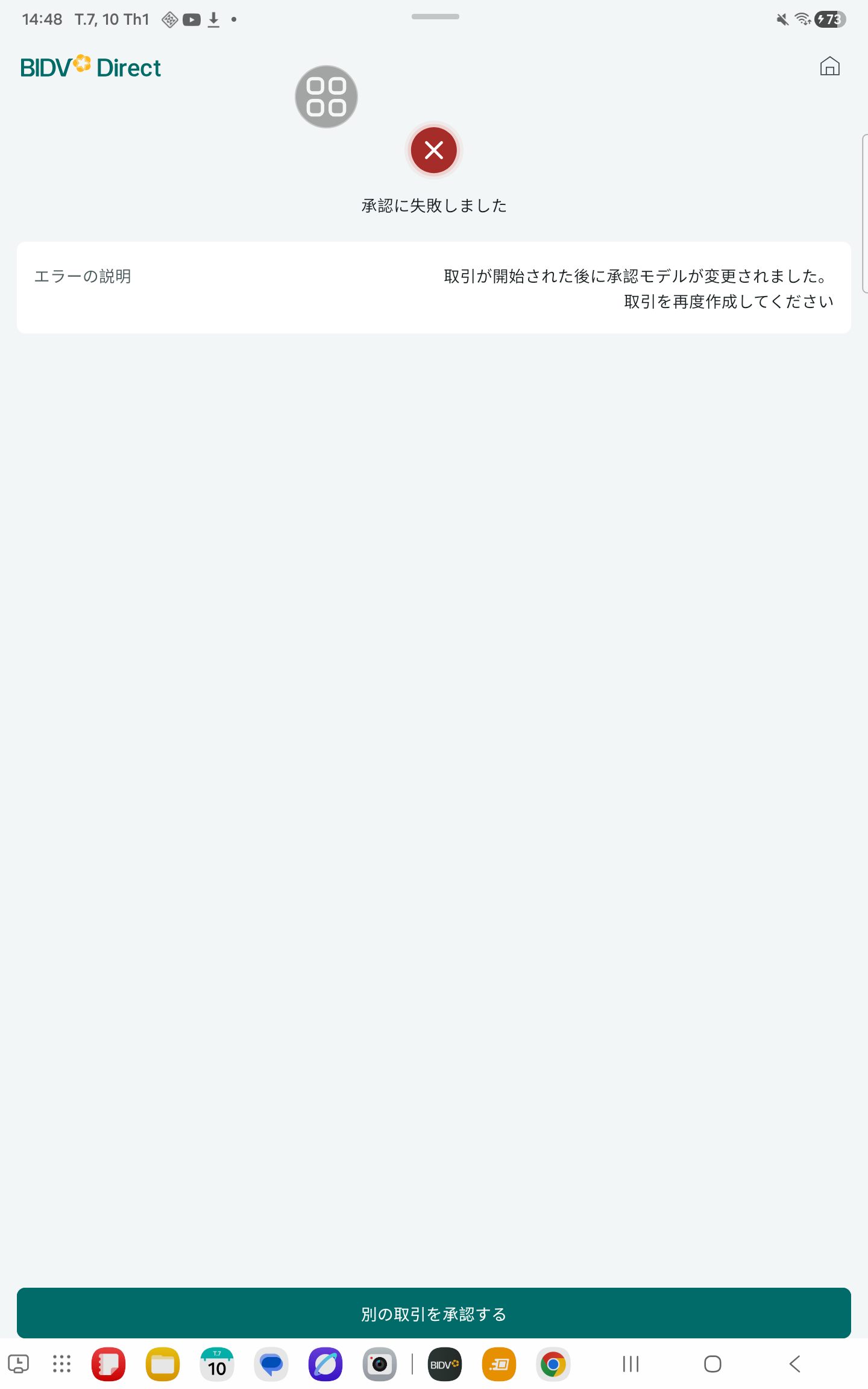Go to the BIDV Direct home screen
868x1389 pixels.
pos(829,66)
